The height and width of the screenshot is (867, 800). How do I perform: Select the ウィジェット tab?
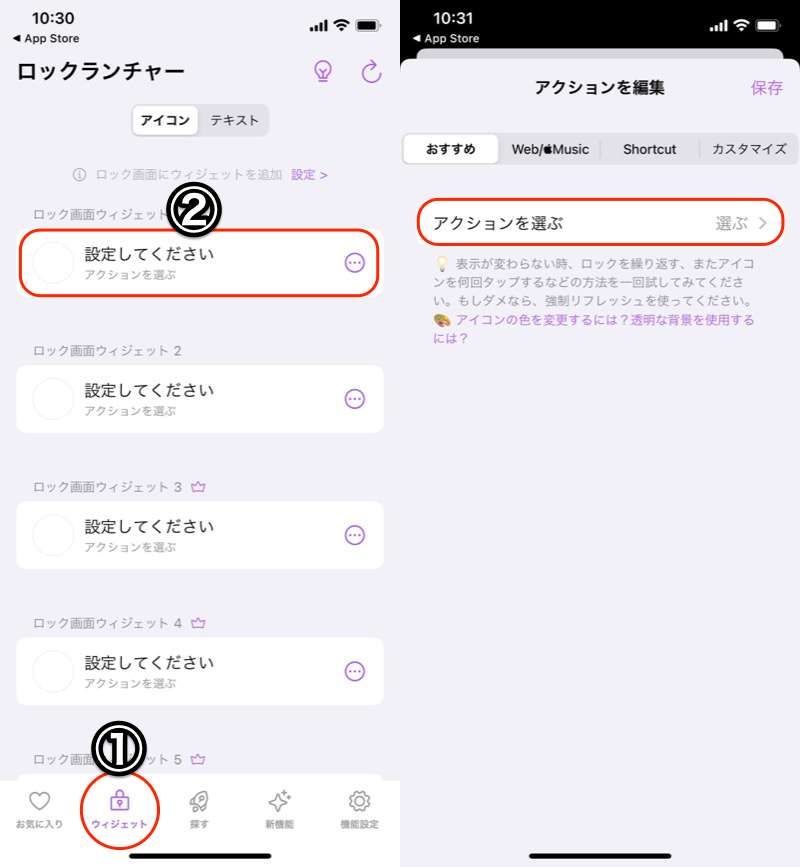coord(119,810)
